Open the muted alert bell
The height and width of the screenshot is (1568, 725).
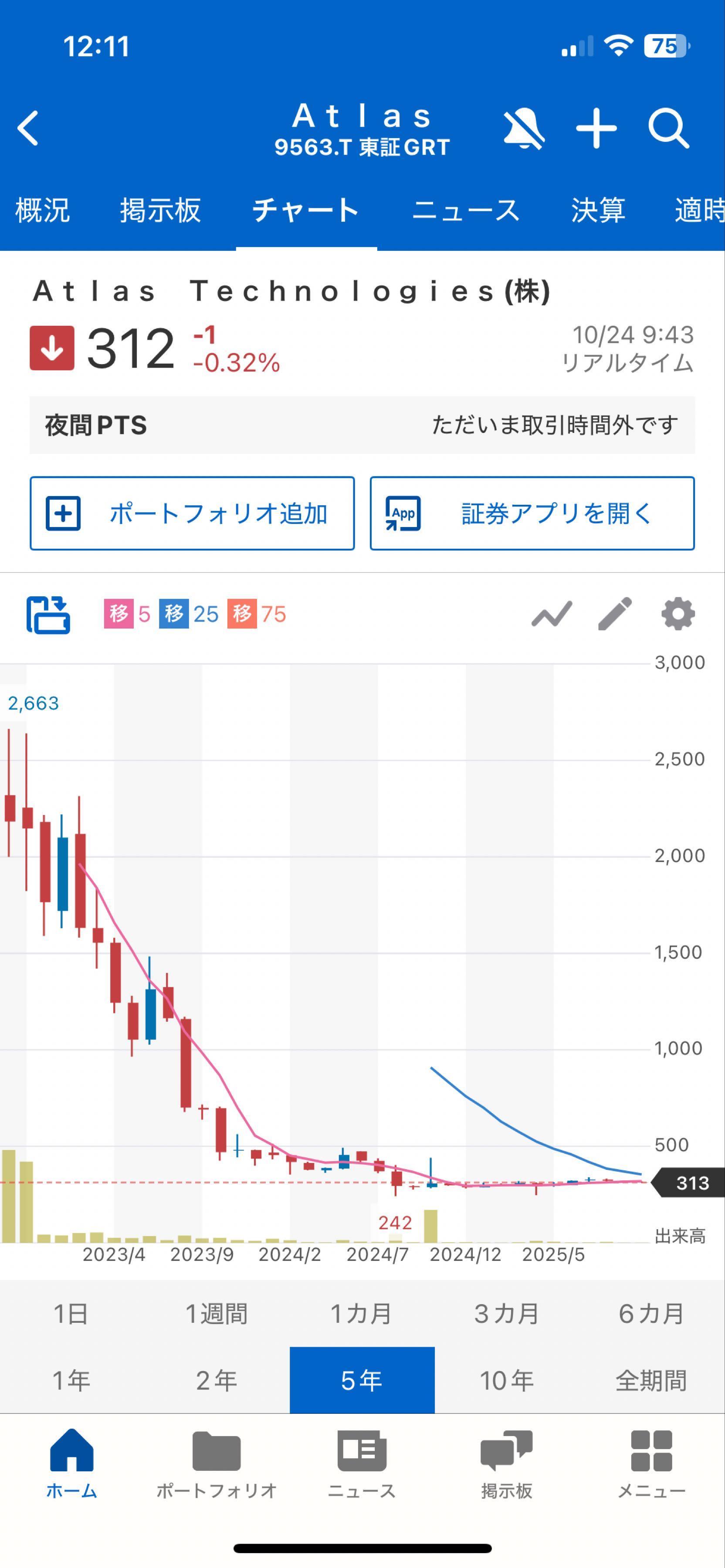524,128
